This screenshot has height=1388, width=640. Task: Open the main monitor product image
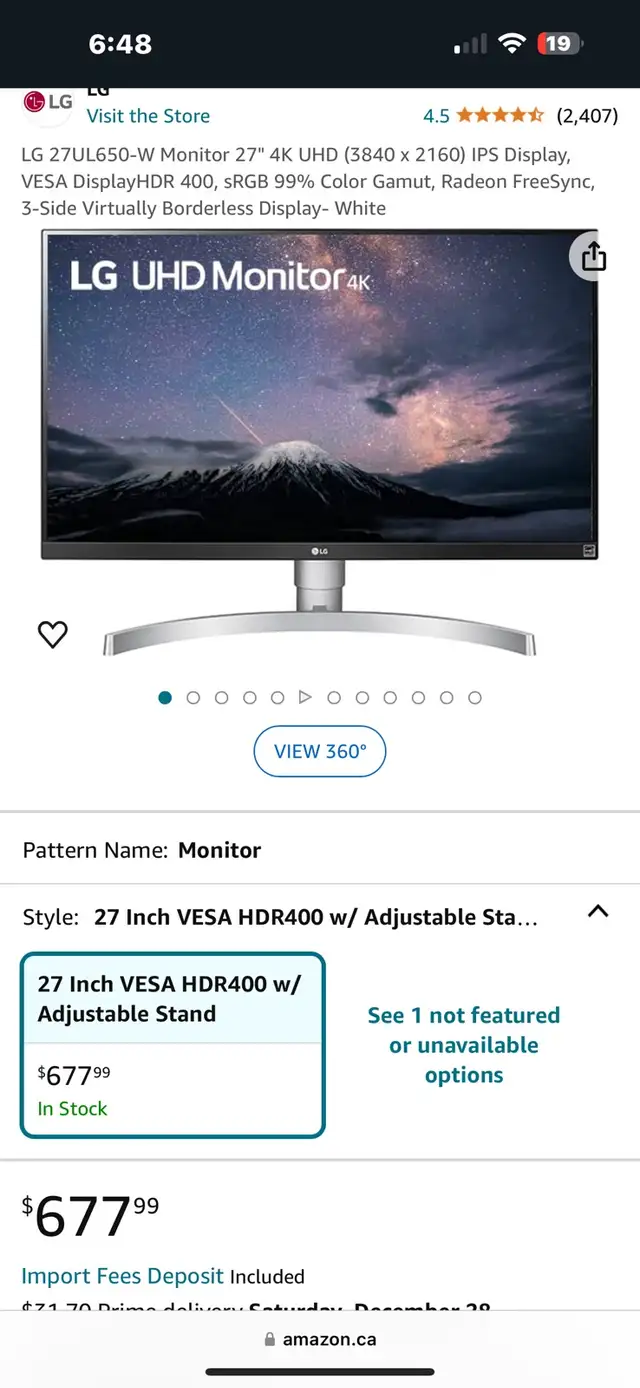click(319, 443)
